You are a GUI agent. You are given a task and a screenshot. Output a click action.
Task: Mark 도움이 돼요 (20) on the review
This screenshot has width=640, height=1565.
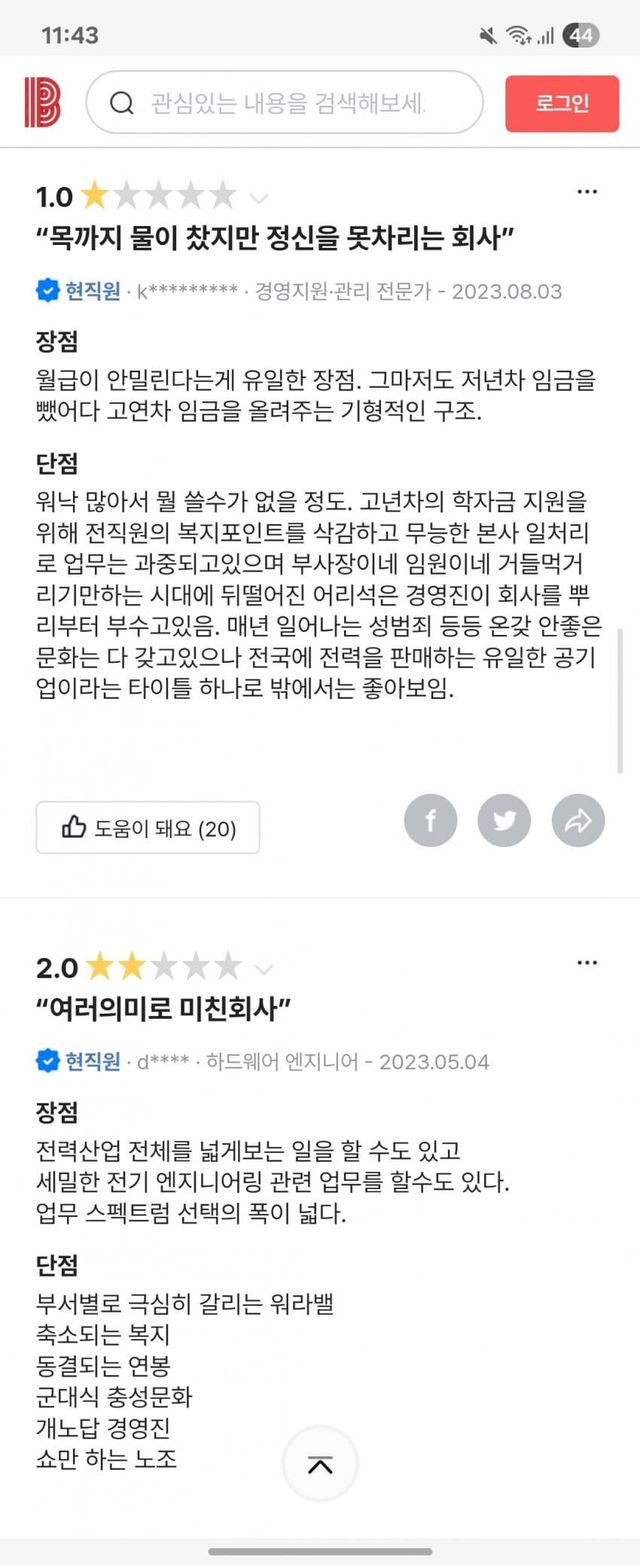[148, 827]
